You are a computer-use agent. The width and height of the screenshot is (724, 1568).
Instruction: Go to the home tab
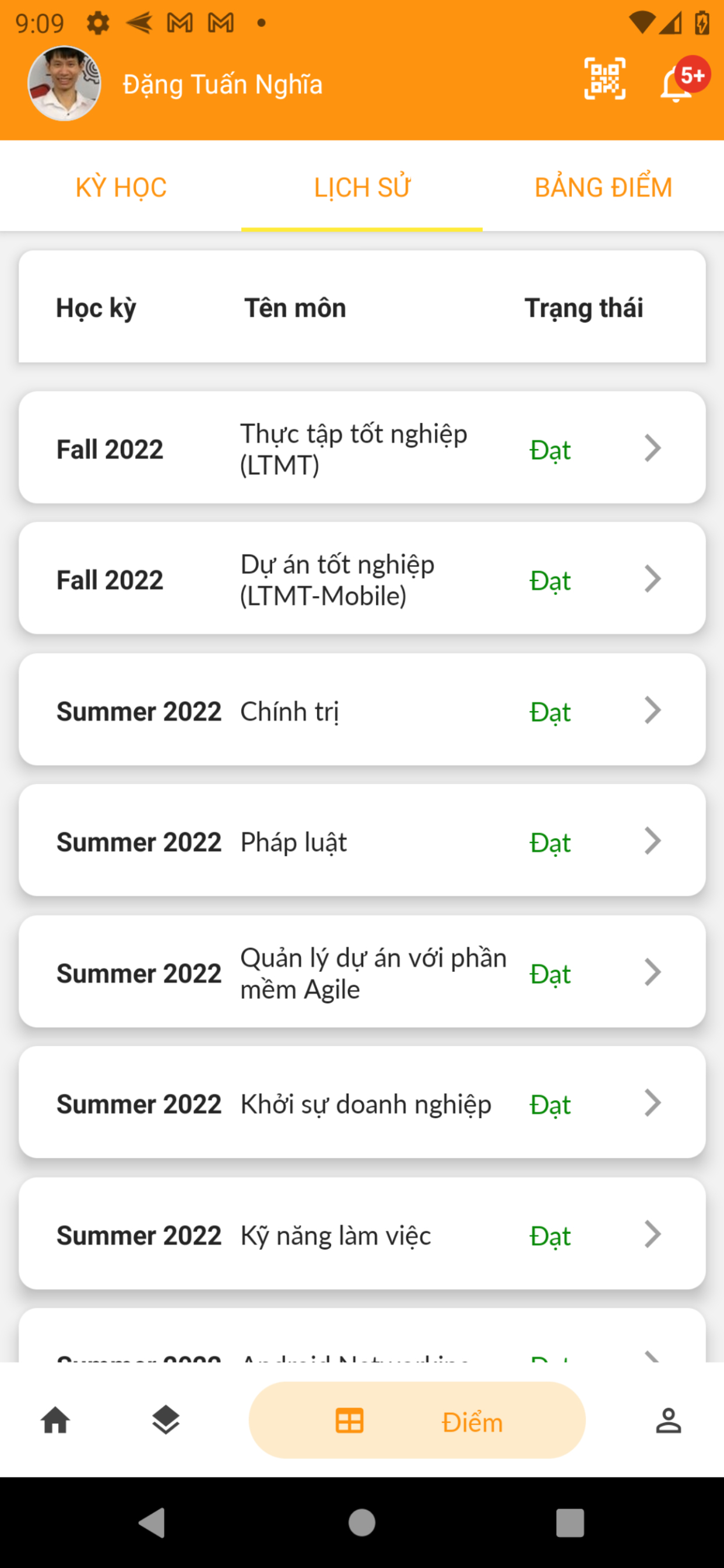click(55, 1420)
